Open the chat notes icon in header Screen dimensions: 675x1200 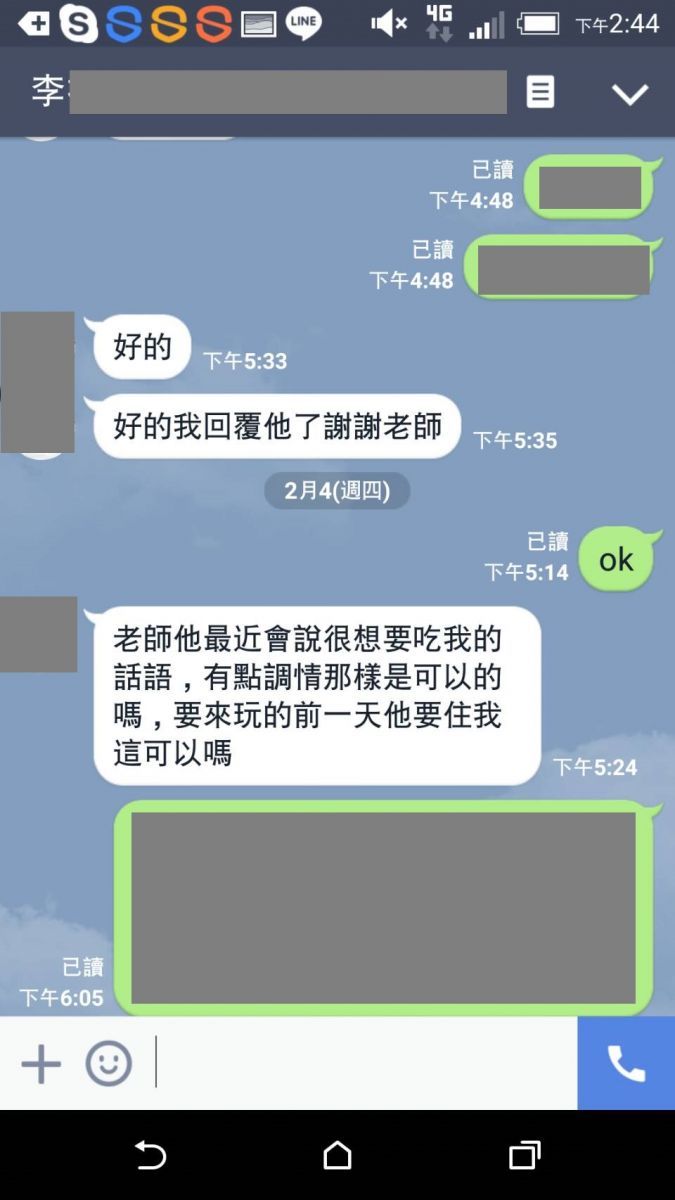coord(540,93)
